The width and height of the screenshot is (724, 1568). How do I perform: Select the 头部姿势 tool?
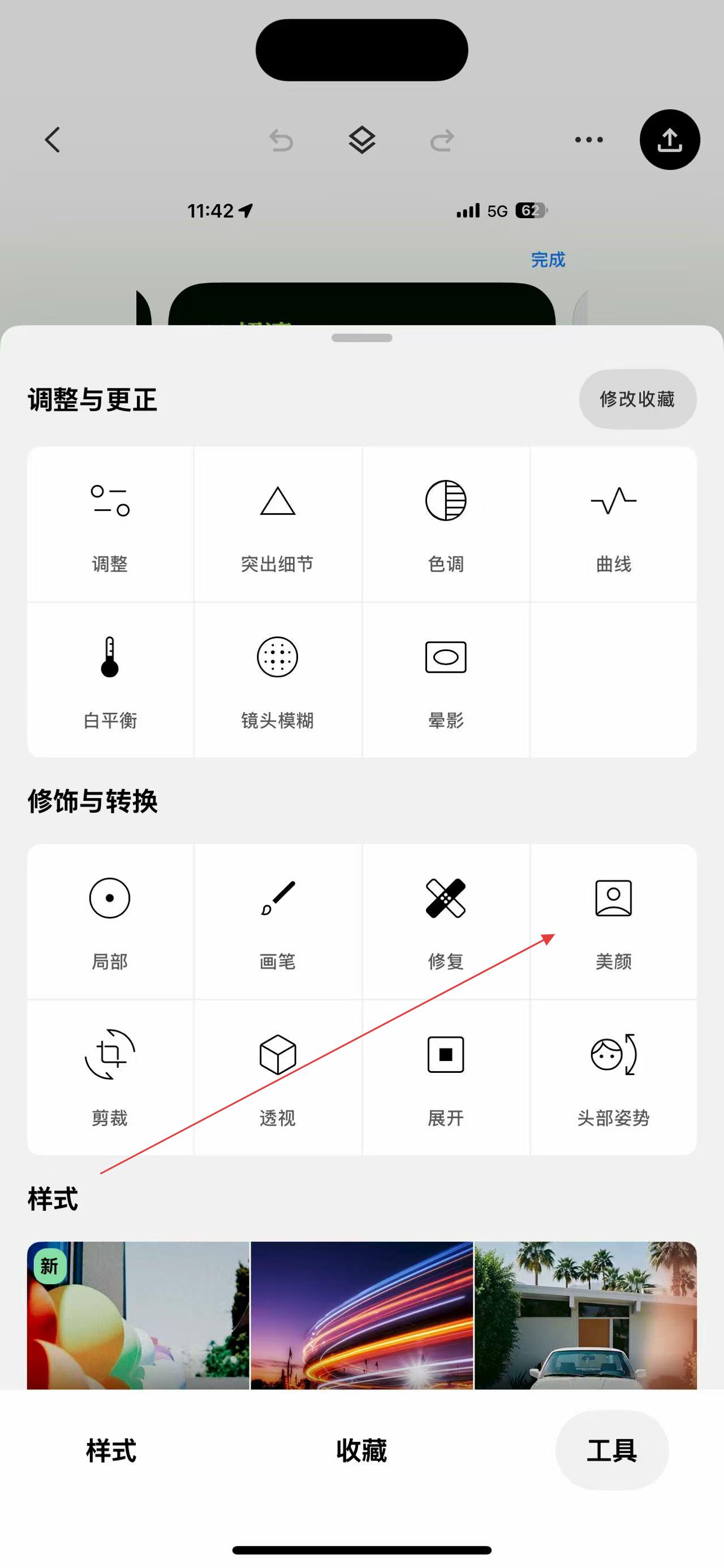pos(613,1077)
